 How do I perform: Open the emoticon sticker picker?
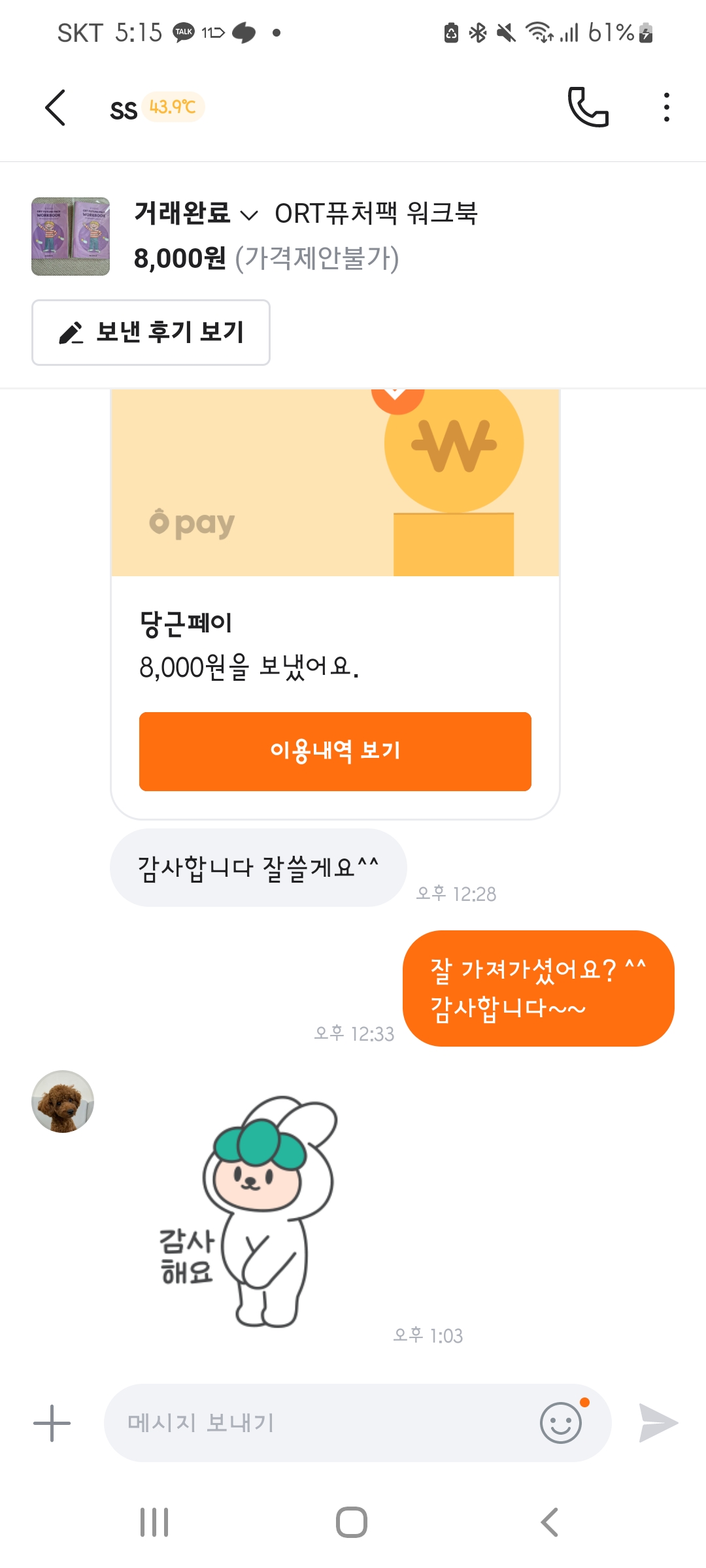pos(561,1423)
